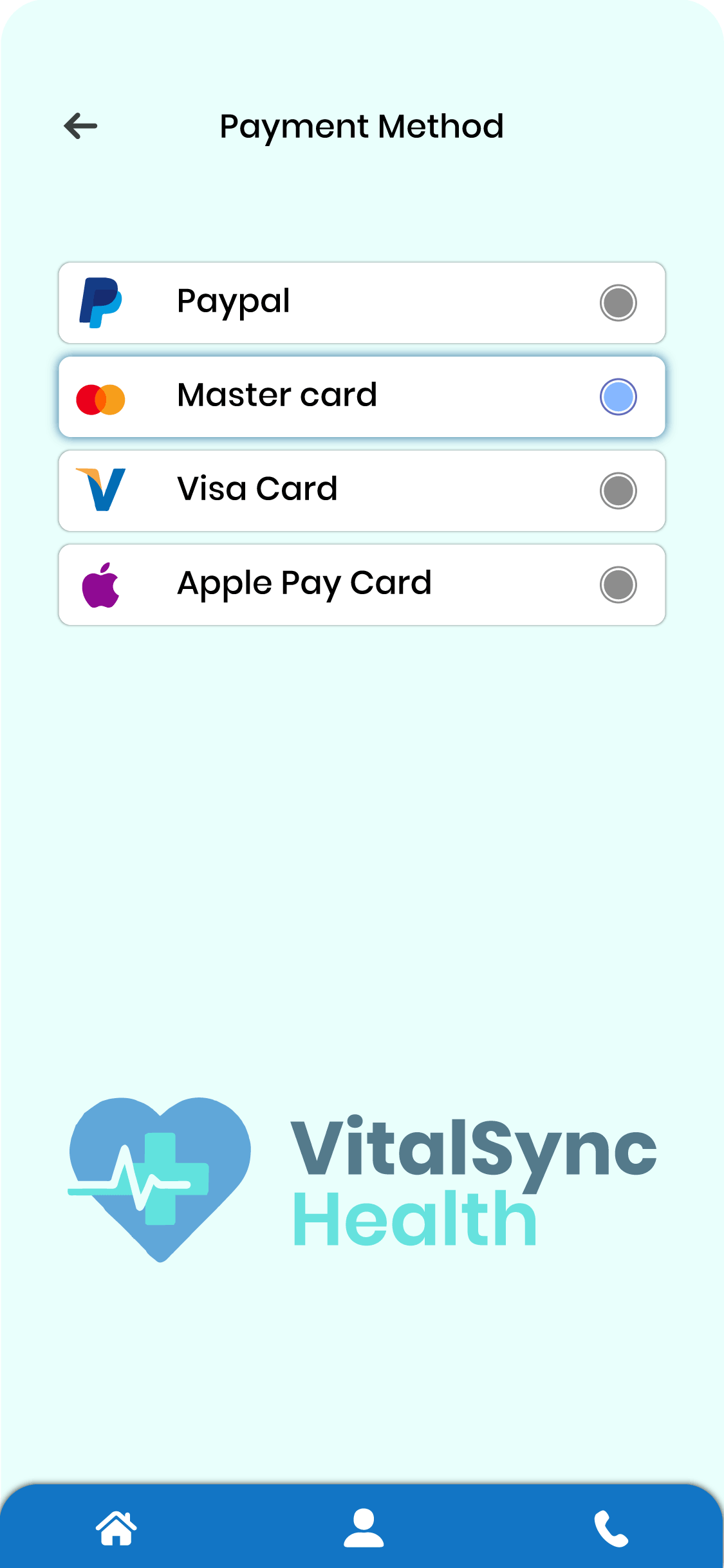
Task: Pick Visa Card for payment
Action: pos(618,490)
